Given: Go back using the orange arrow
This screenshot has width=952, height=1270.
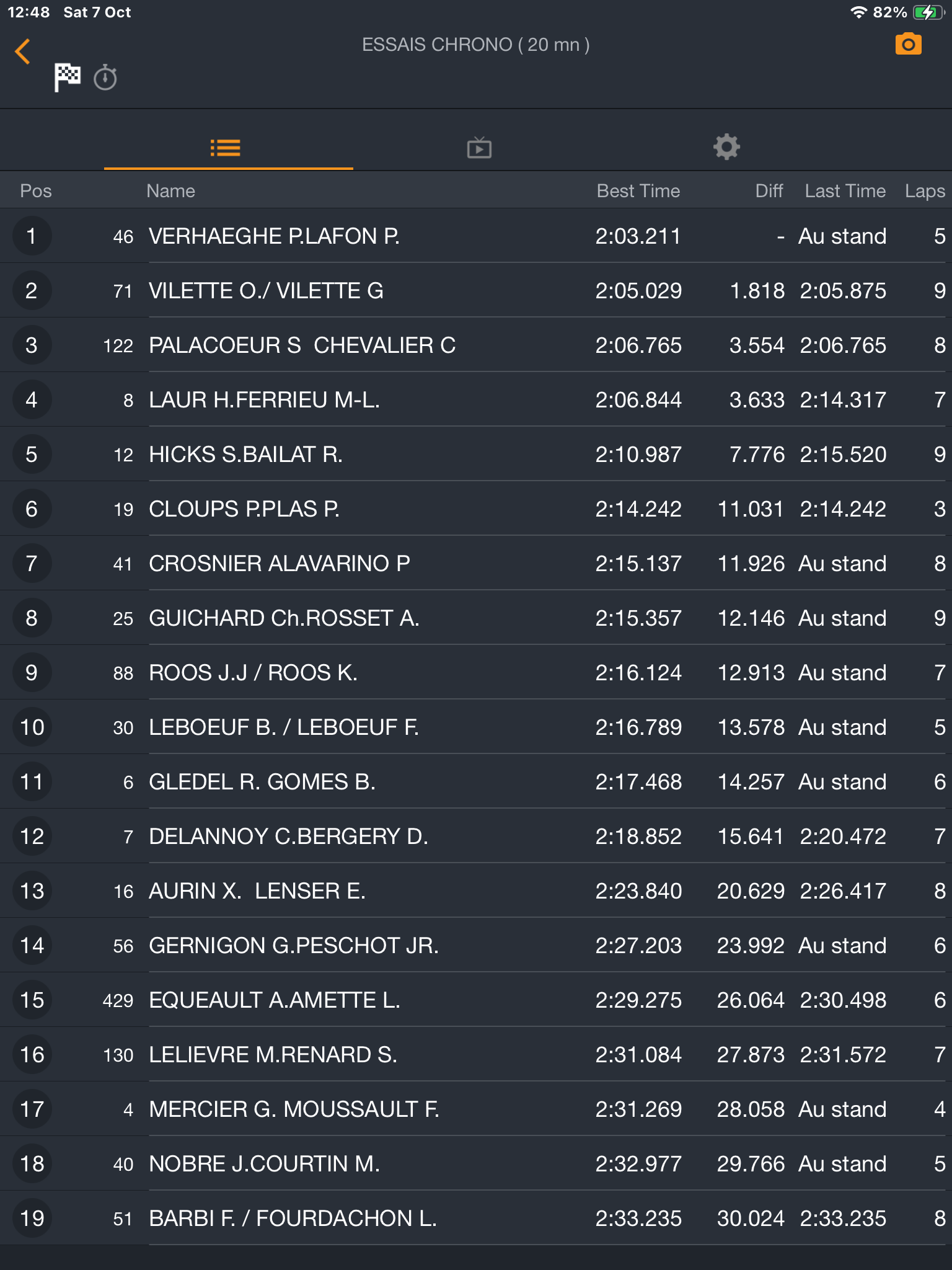Looking at the screenshot, I should [23, 51].
